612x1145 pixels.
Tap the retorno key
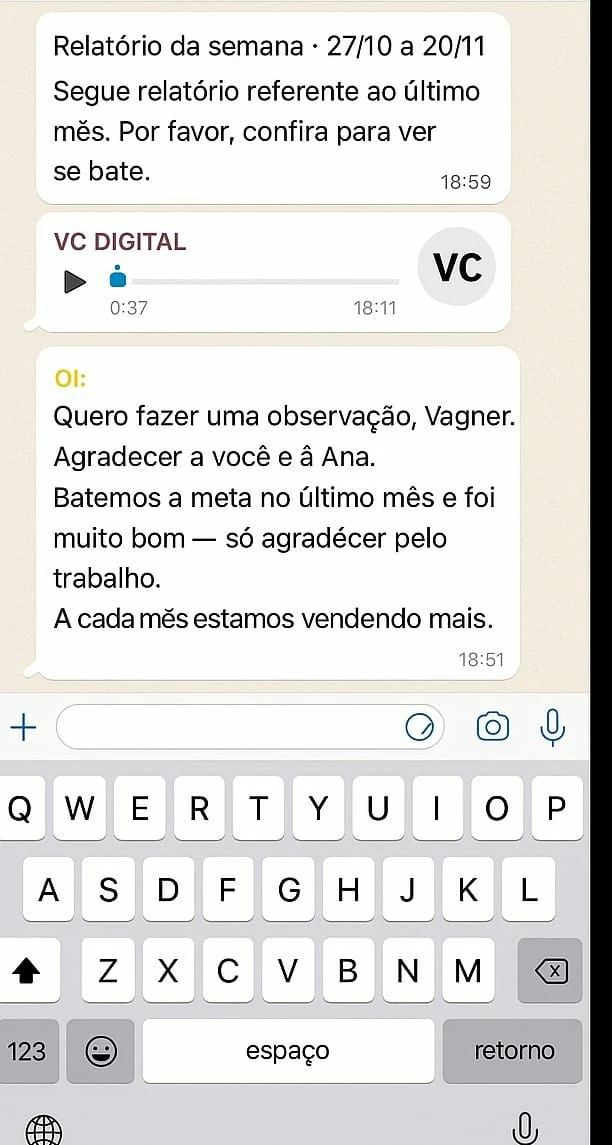(513, 1051)
